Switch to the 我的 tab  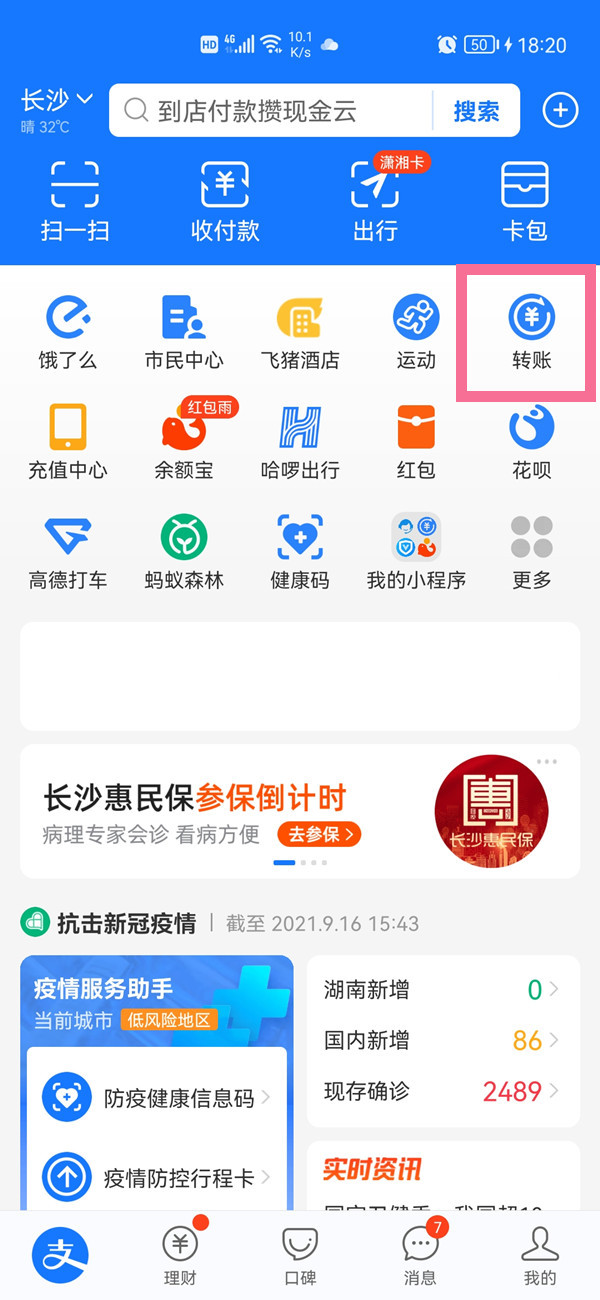coord(540,1256)
